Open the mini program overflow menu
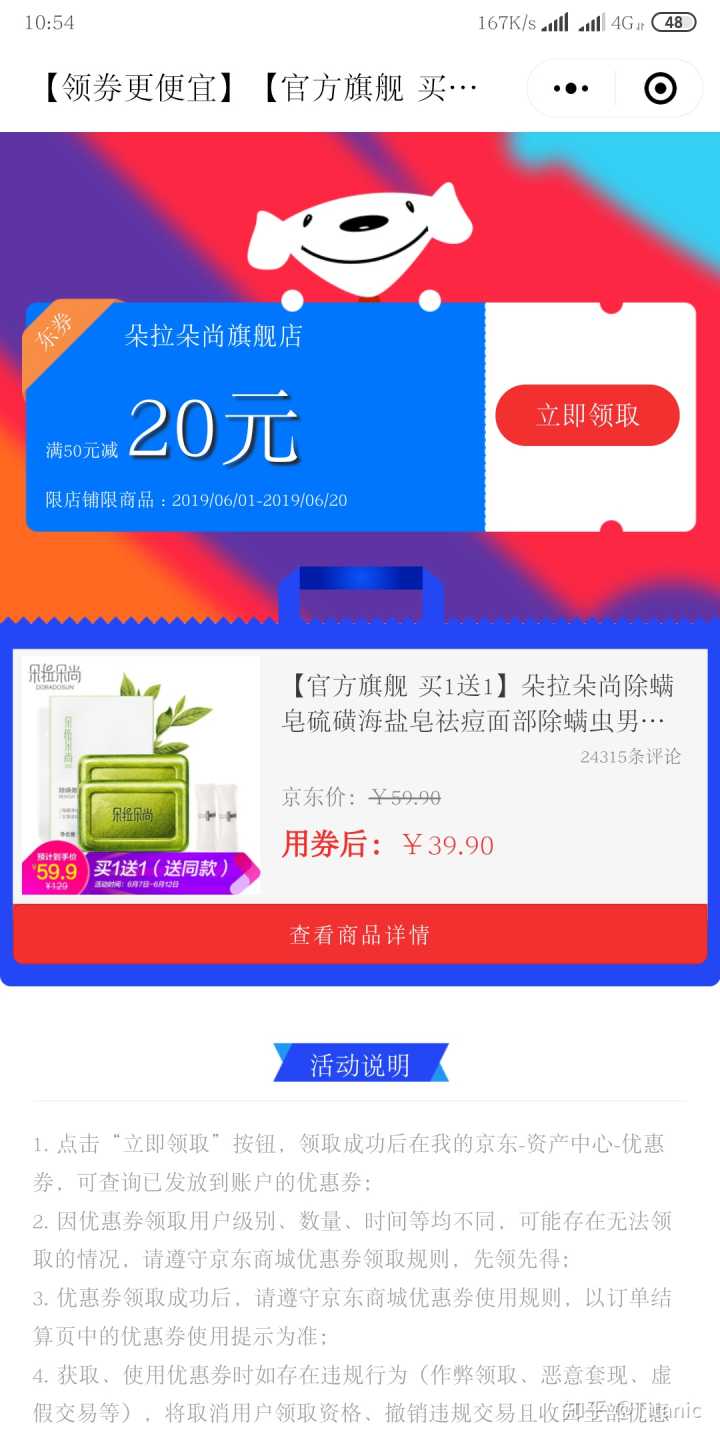Screen dimensions: 720x1440 click(x=571, y=89)
